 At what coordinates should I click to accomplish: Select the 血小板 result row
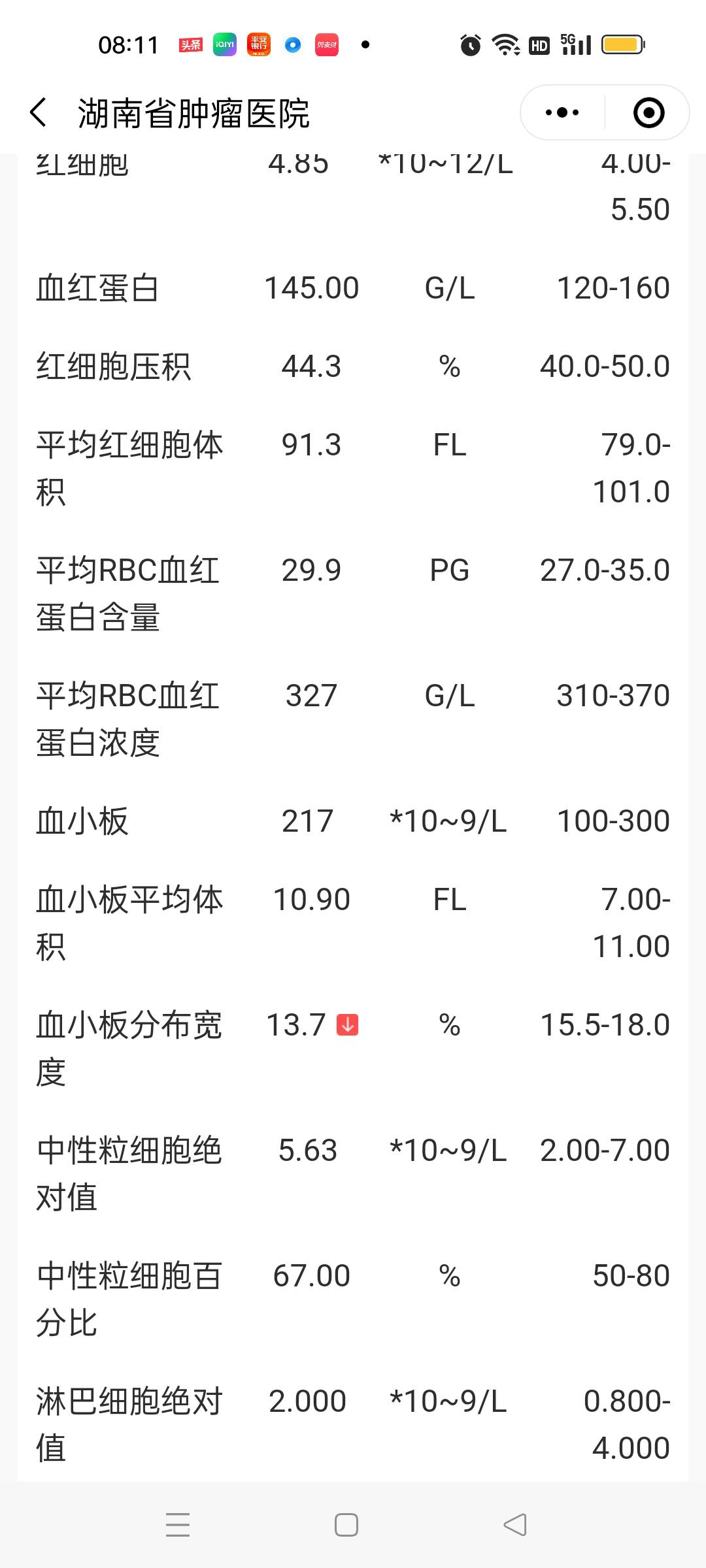[x=353, y=821]
